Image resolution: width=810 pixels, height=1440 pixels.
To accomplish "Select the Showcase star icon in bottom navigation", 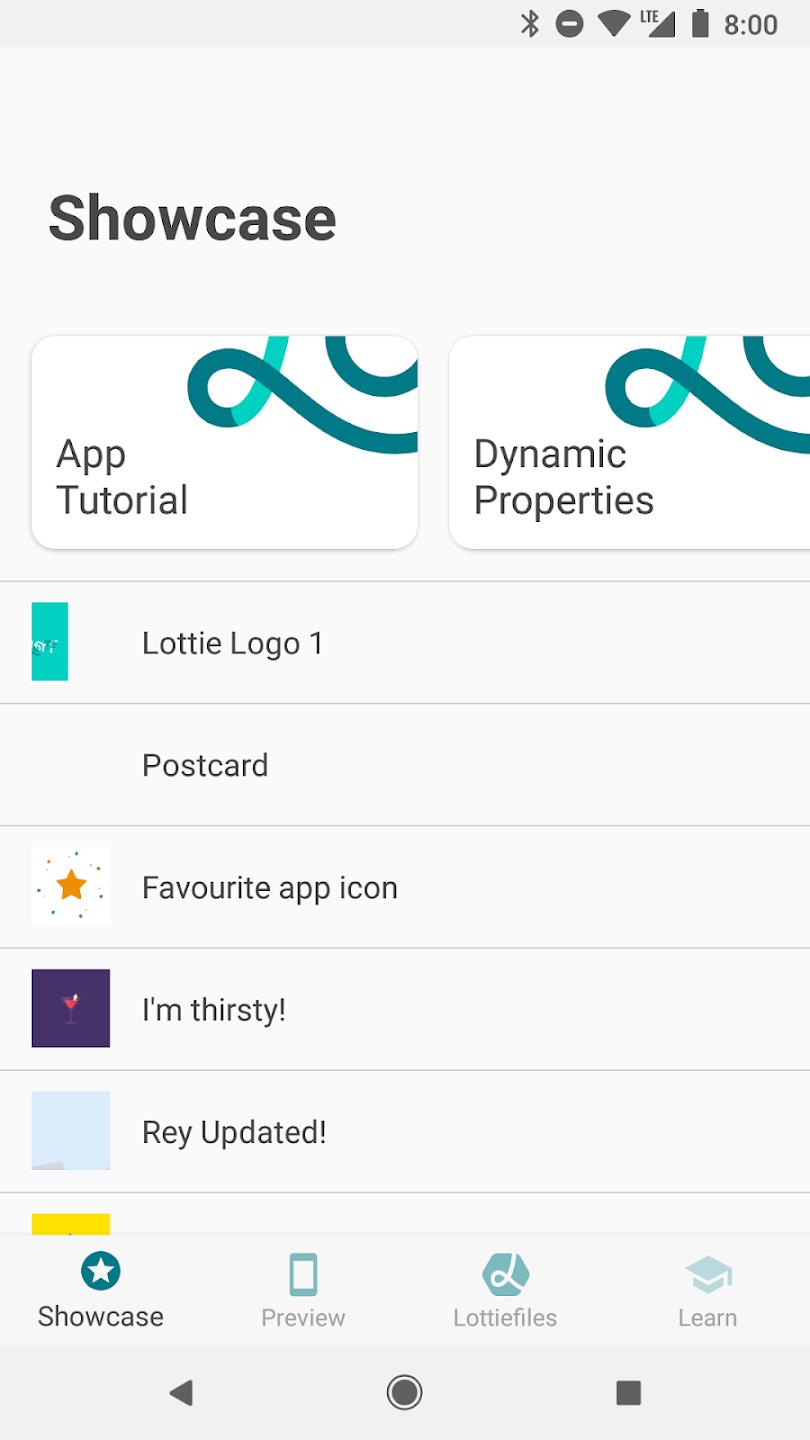I will 99,1271.
